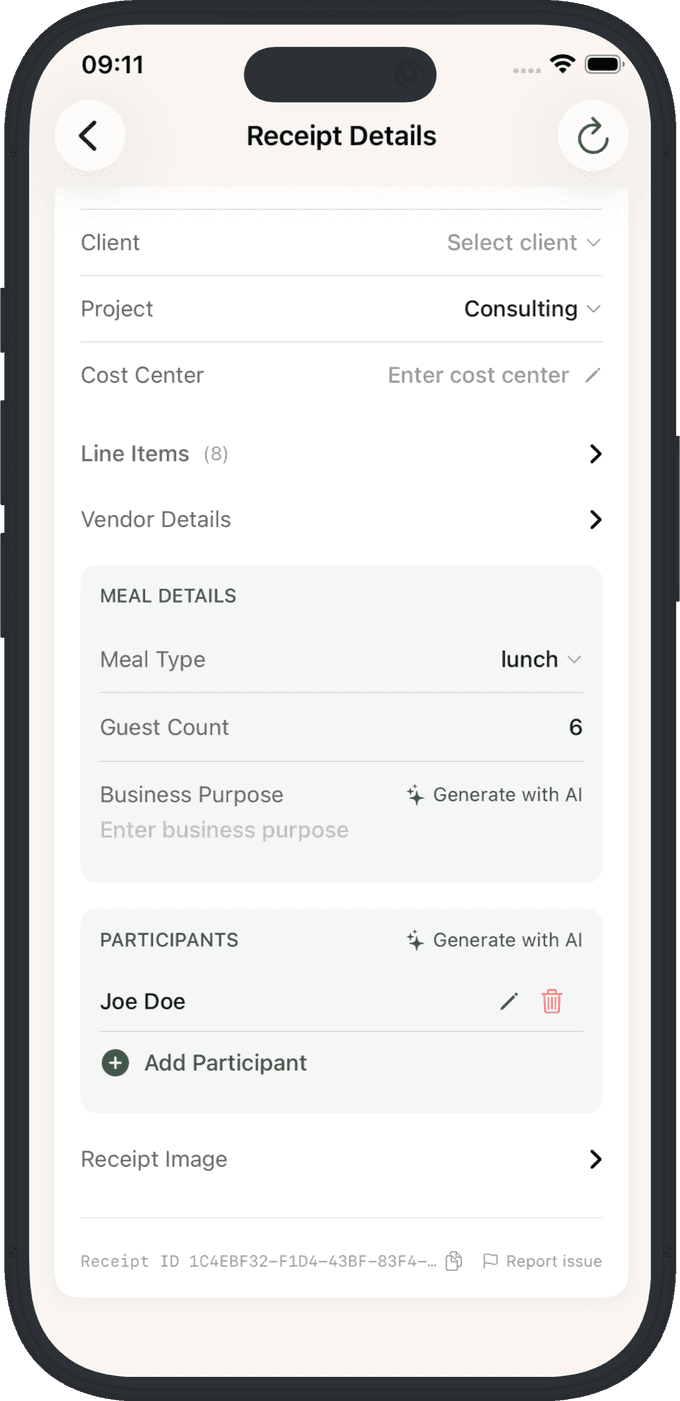Open the Select client dropdown
Viewport: 680px width, 1401px height.
[x=523, y=243]
